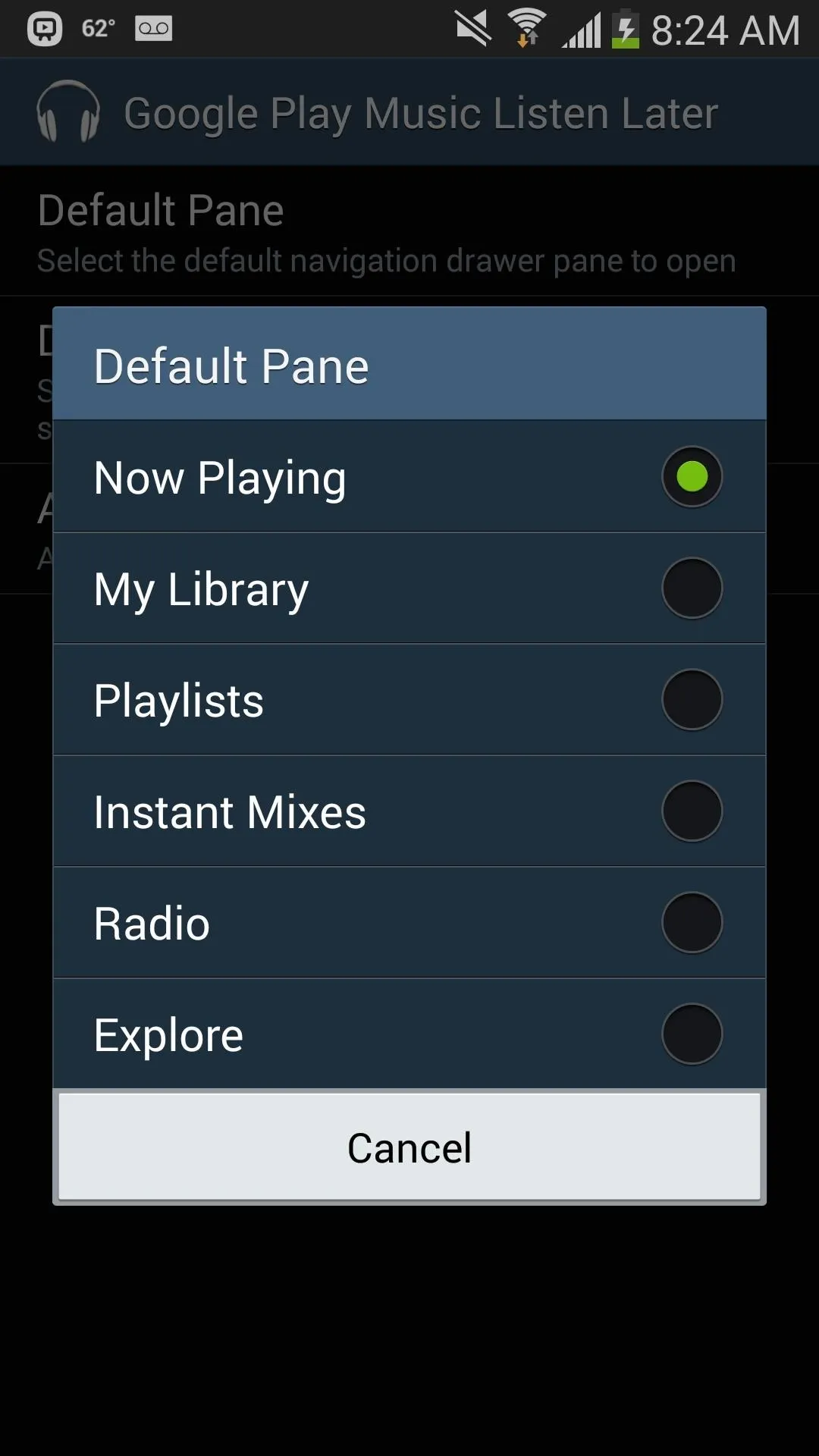The width and height of the screenshot is (819, 1456).
Task: Select Playlists radio option
Action: (409, 699)
